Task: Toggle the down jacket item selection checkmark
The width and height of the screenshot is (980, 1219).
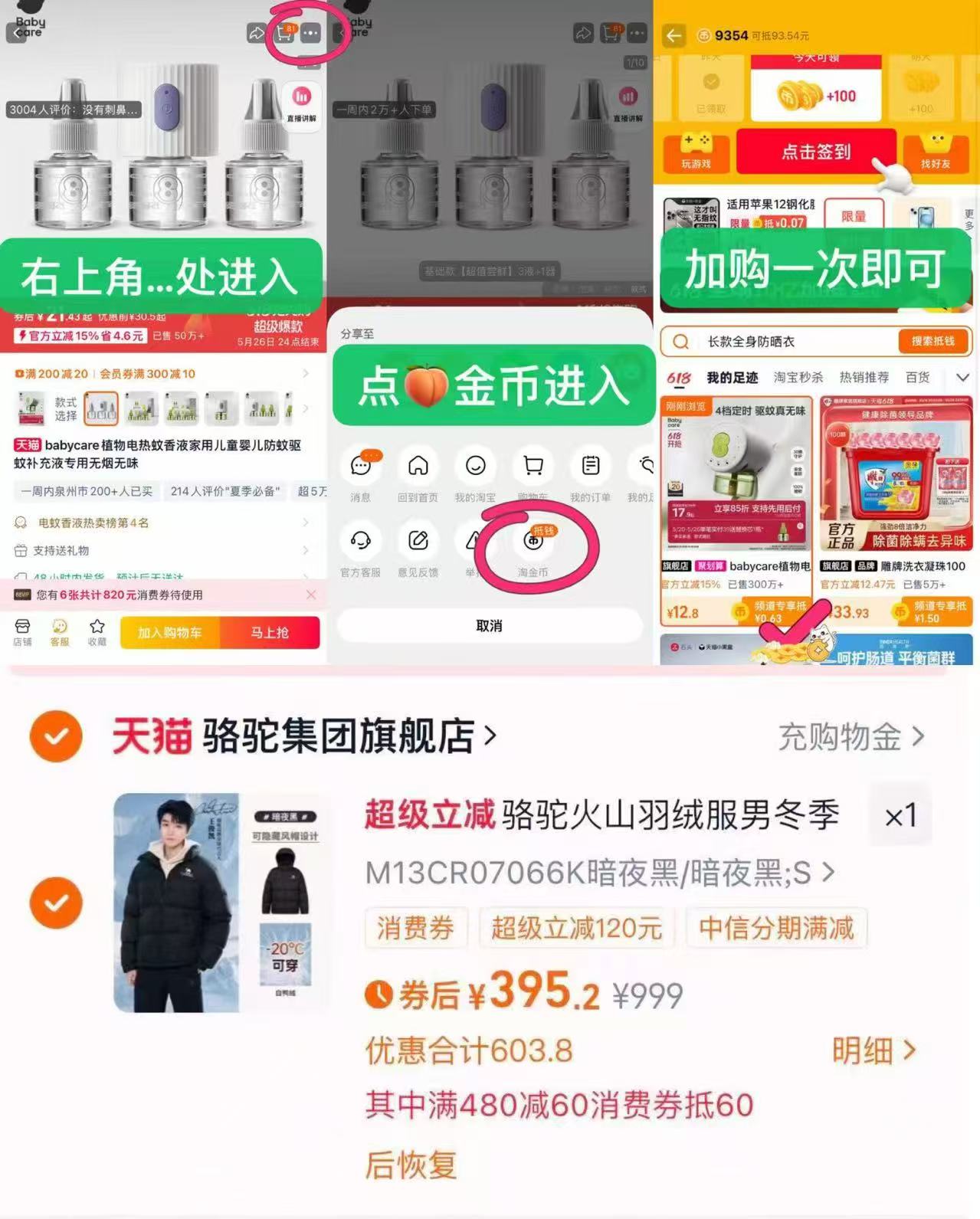Action: point(56,903)
